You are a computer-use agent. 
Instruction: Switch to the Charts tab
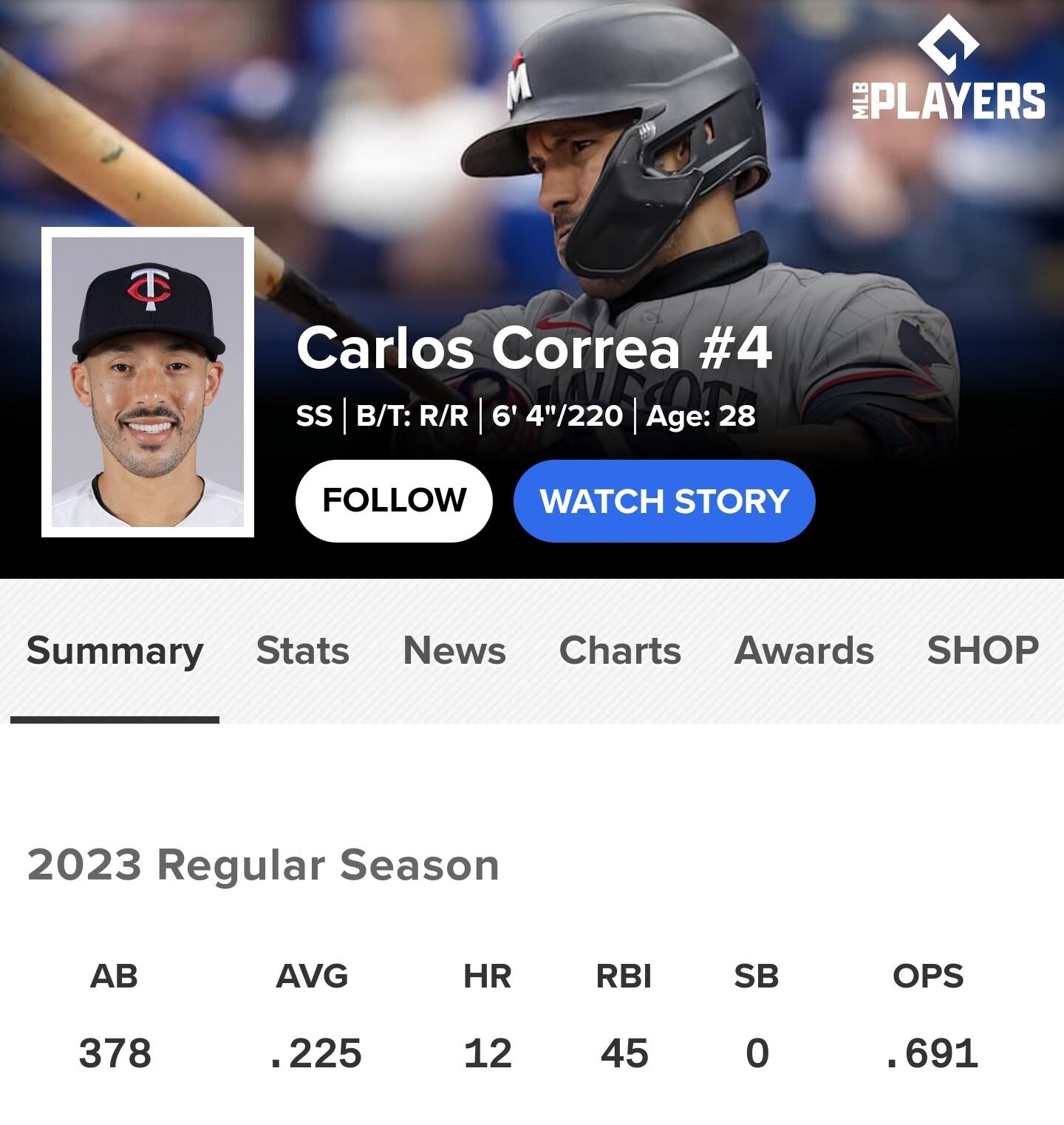[620, 650]
